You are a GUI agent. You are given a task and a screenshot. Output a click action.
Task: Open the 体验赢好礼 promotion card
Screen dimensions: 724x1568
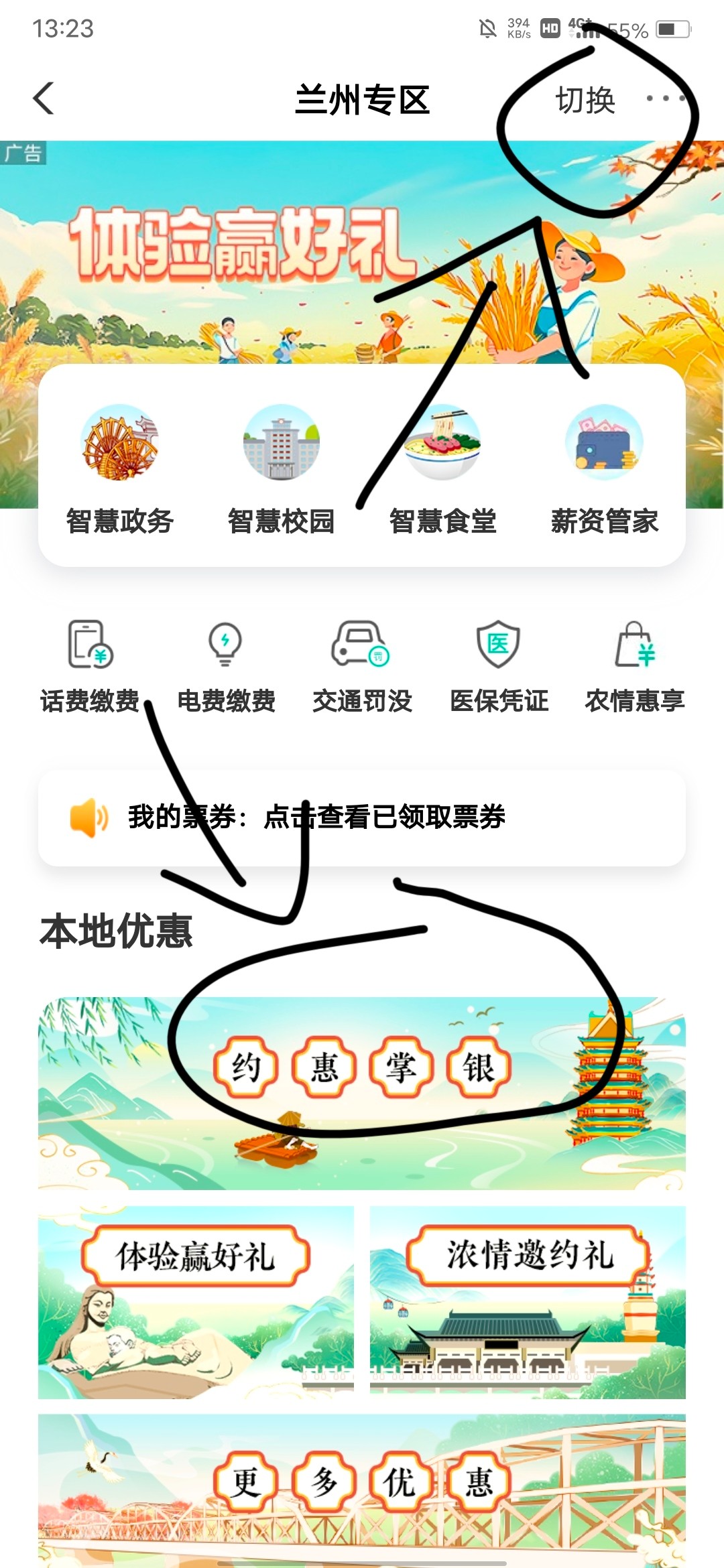tap(196, 1301)
